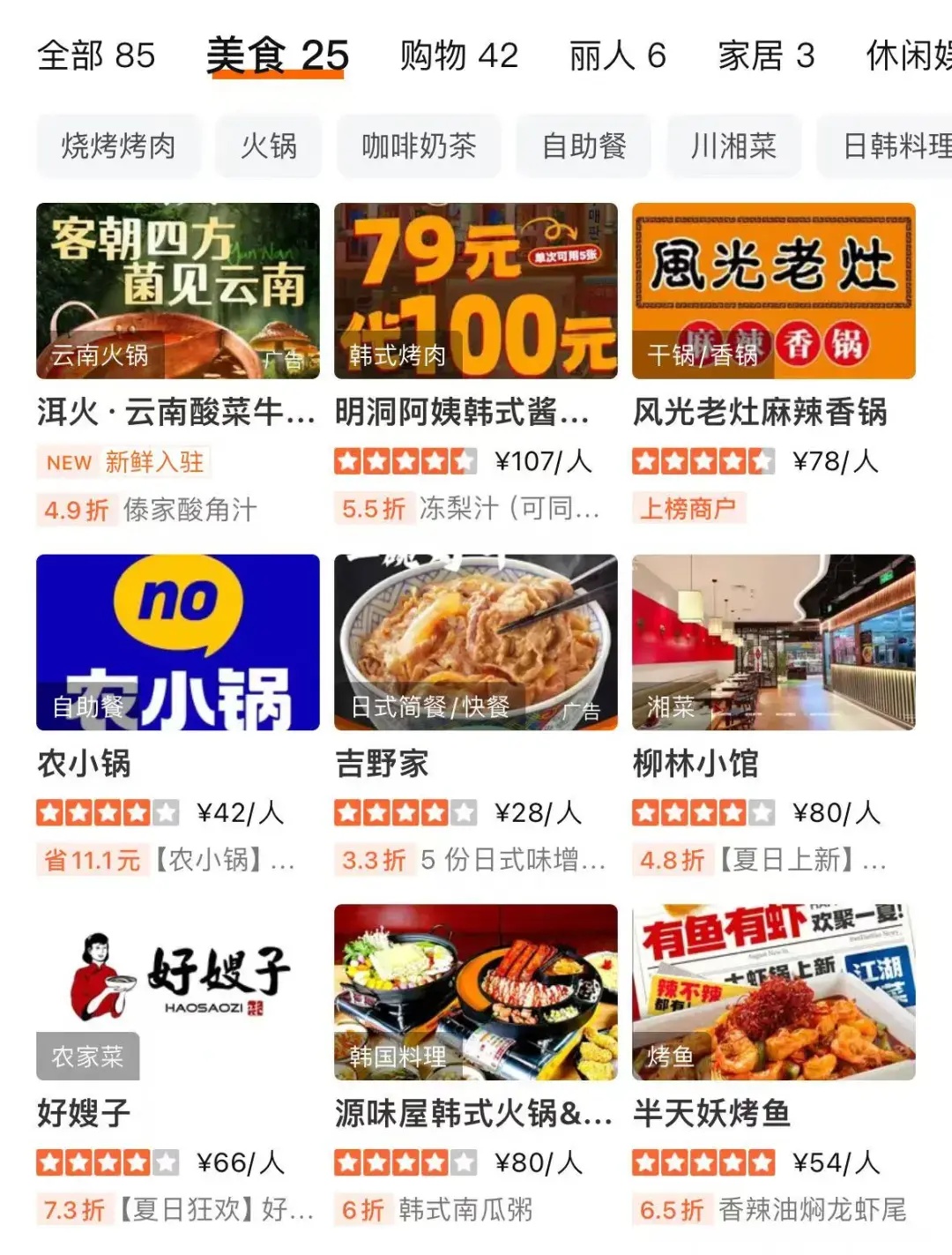Filter by 烧烤烤肉 chip

[x=119, y=146]
